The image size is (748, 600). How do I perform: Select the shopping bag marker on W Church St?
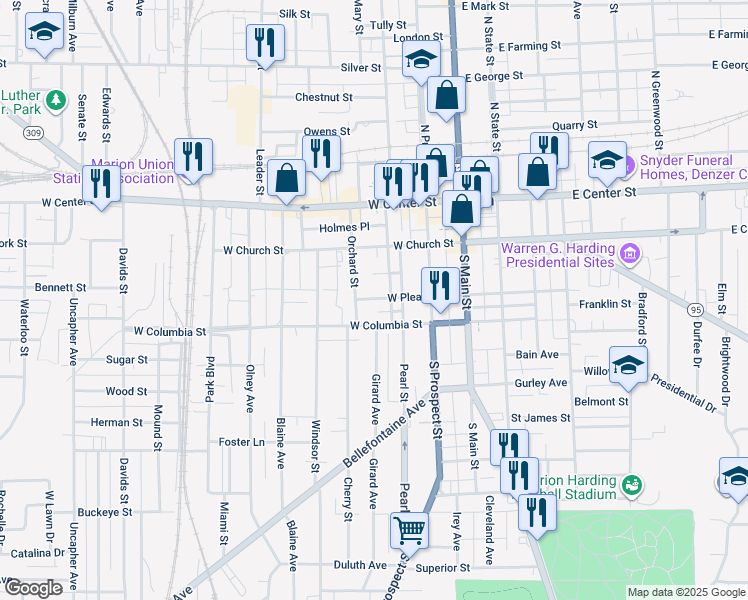coord(461,210)
